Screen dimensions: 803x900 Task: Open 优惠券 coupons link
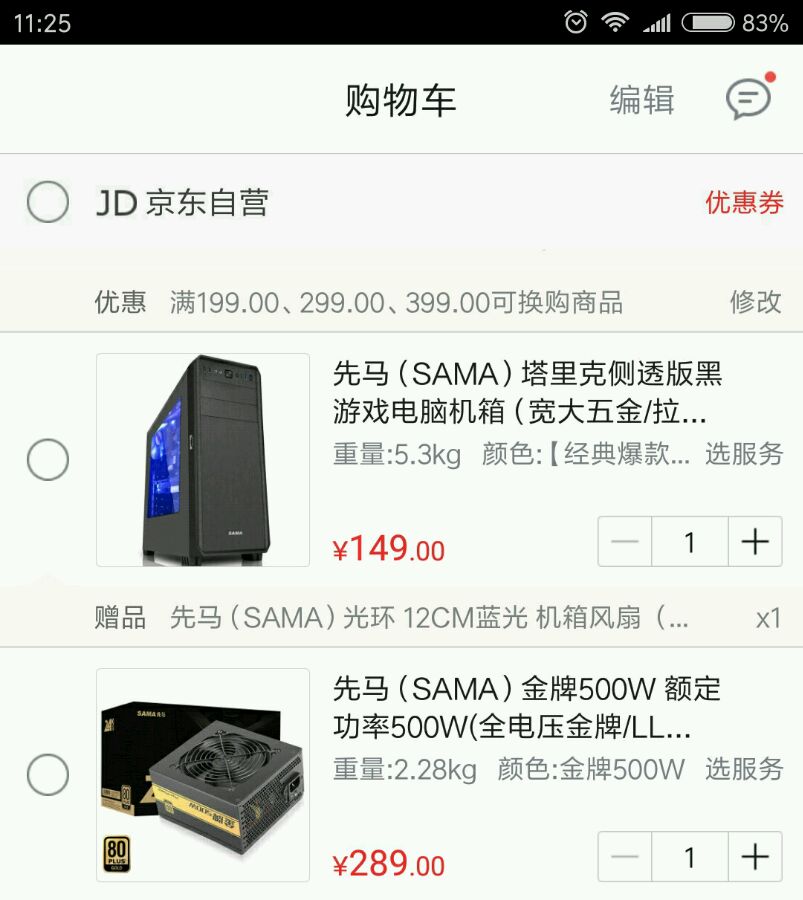click(x=744, y=203)
